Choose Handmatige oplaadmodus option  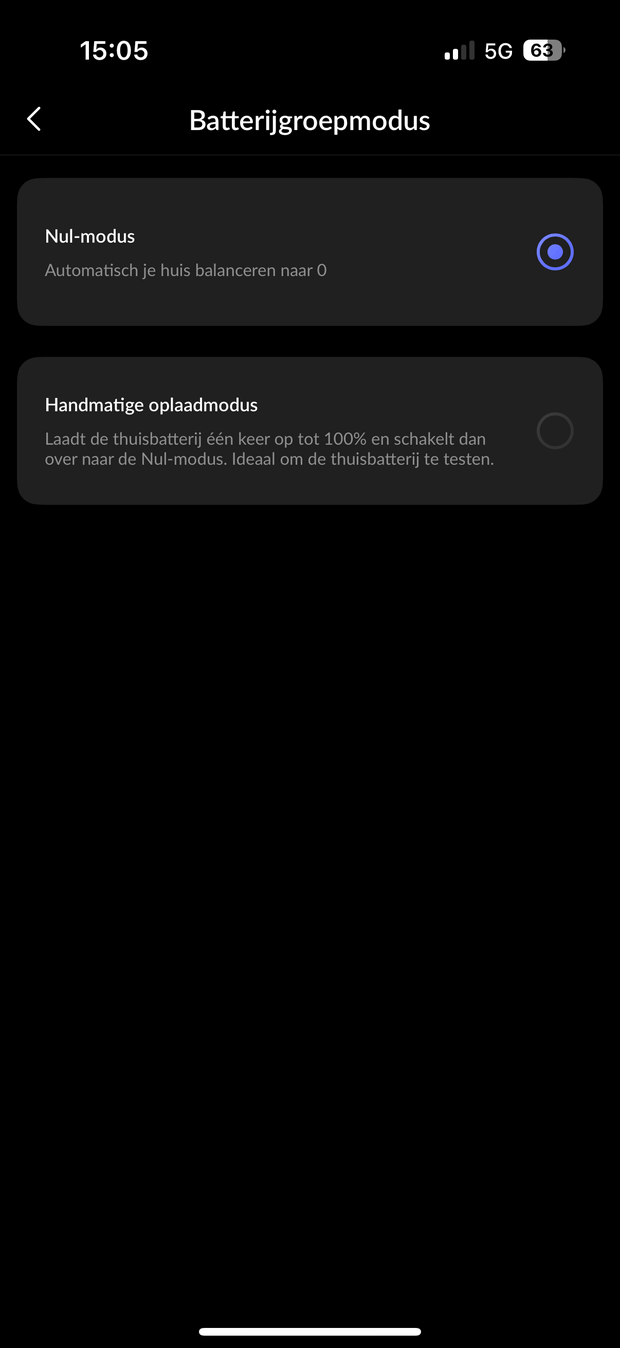[555, 431]
